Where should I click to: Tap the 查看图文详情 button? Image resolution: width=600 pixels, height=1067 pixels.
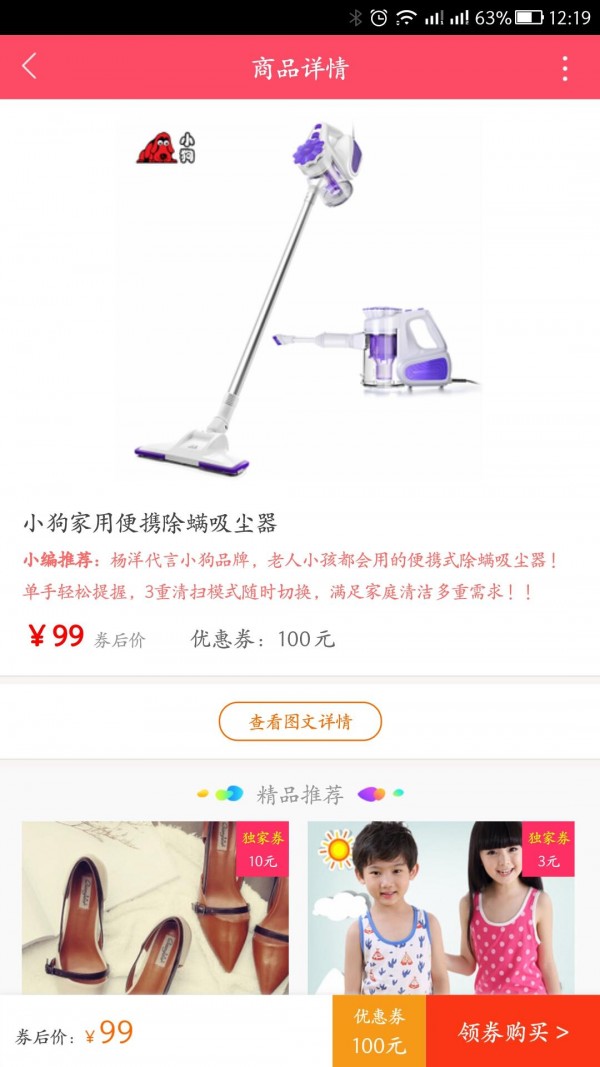[x=300, y=721]
